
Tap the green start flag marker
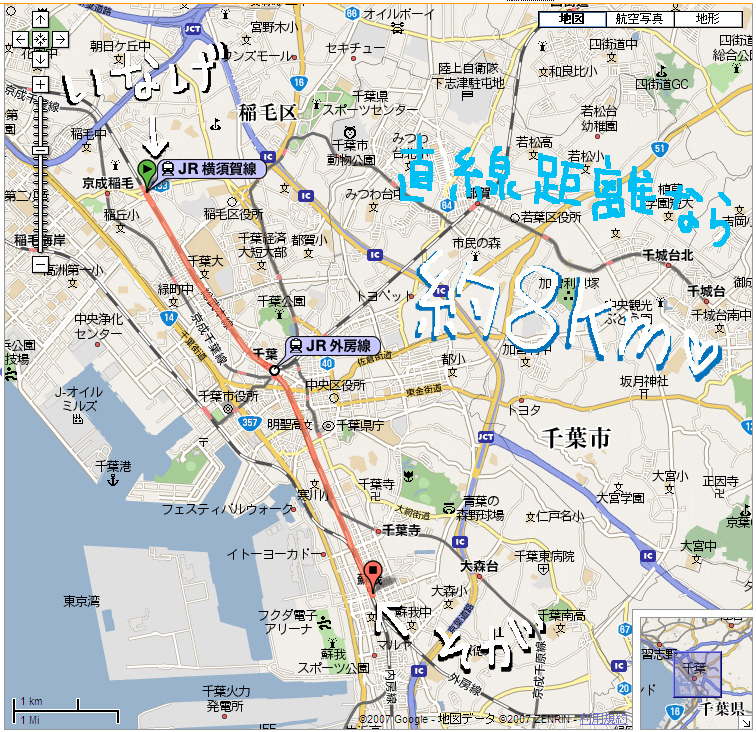[147, 172]
